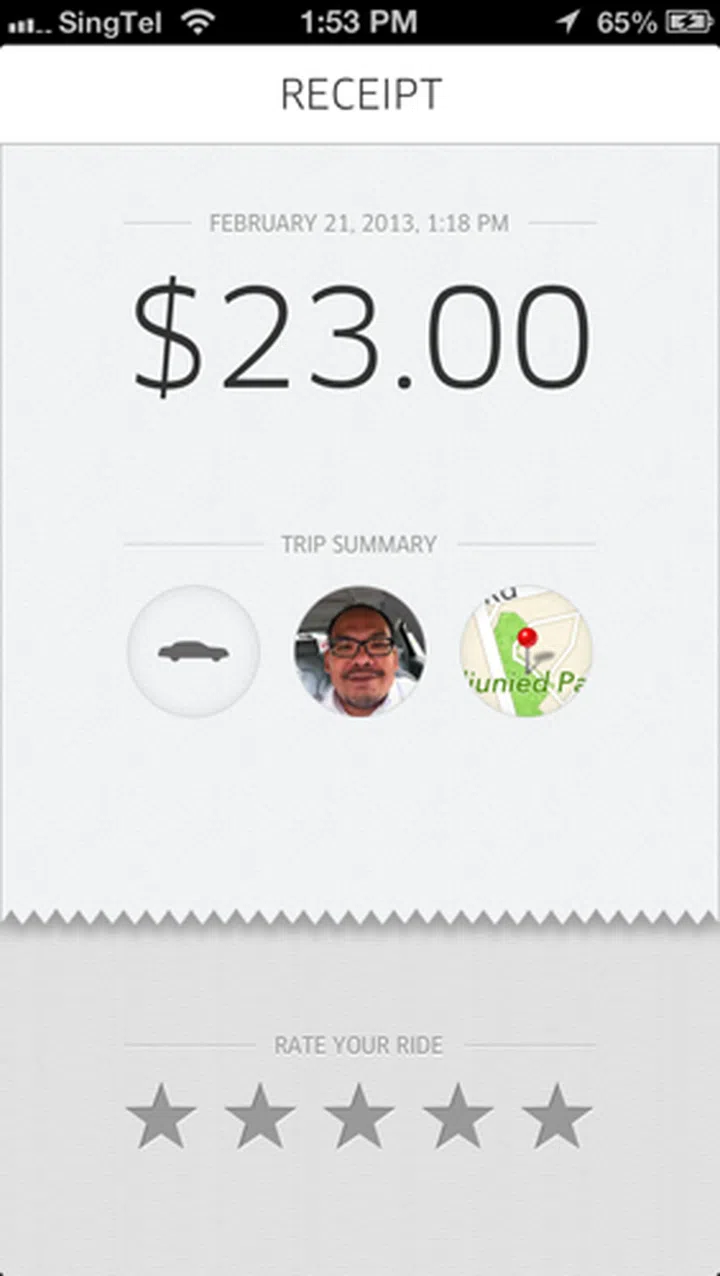Open the TRIP SUMMARY section
The image size is (720, 1276).
[x=360, y=544]
